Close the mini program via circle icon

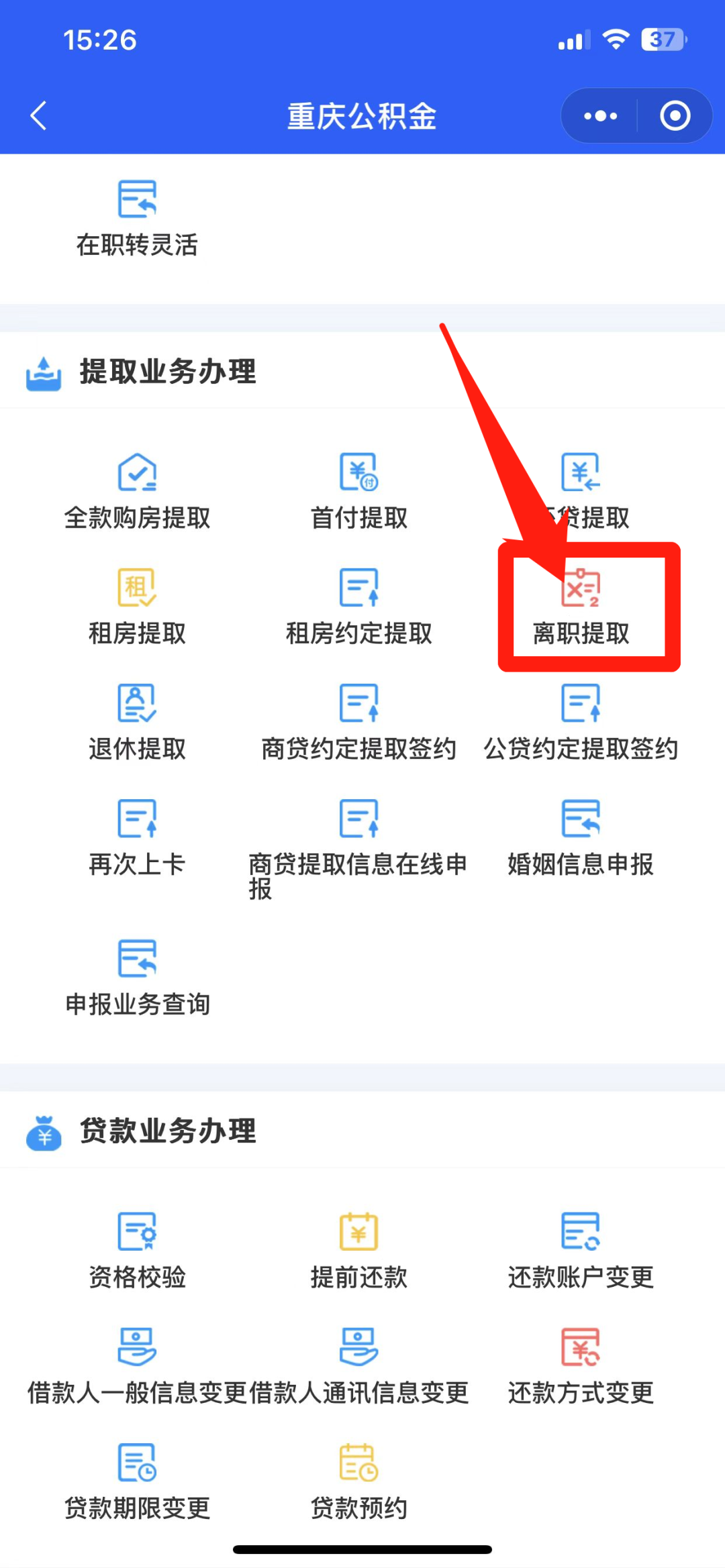(x=675, y=116)
